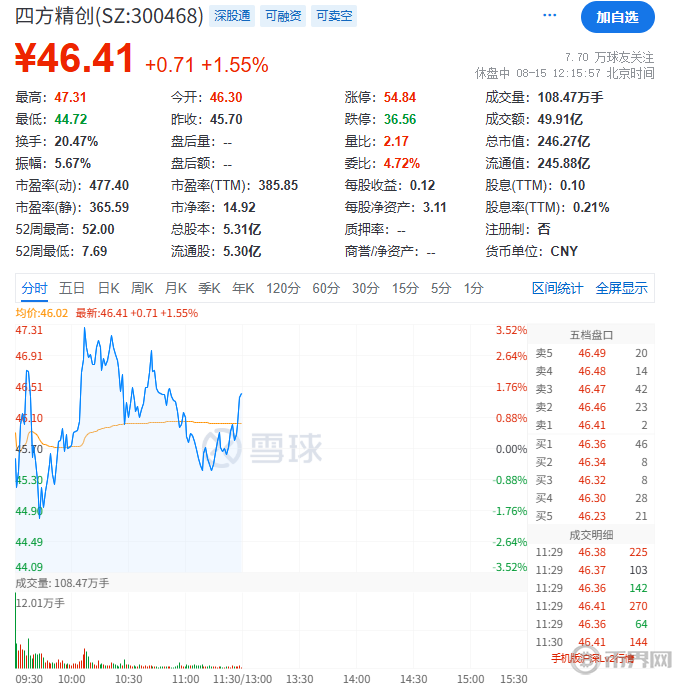
Task: Tap the 深股通 tag
Action: (232, 16)
